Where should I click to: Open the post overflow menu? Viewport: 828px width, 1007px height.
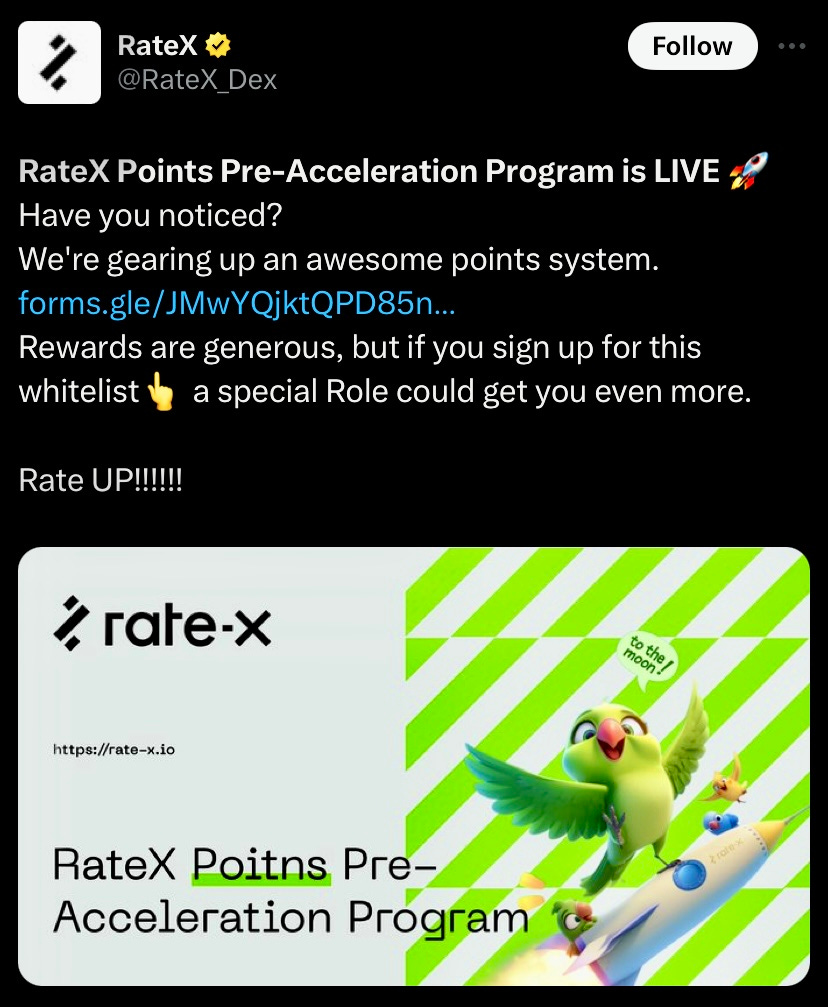click(791, 46)
